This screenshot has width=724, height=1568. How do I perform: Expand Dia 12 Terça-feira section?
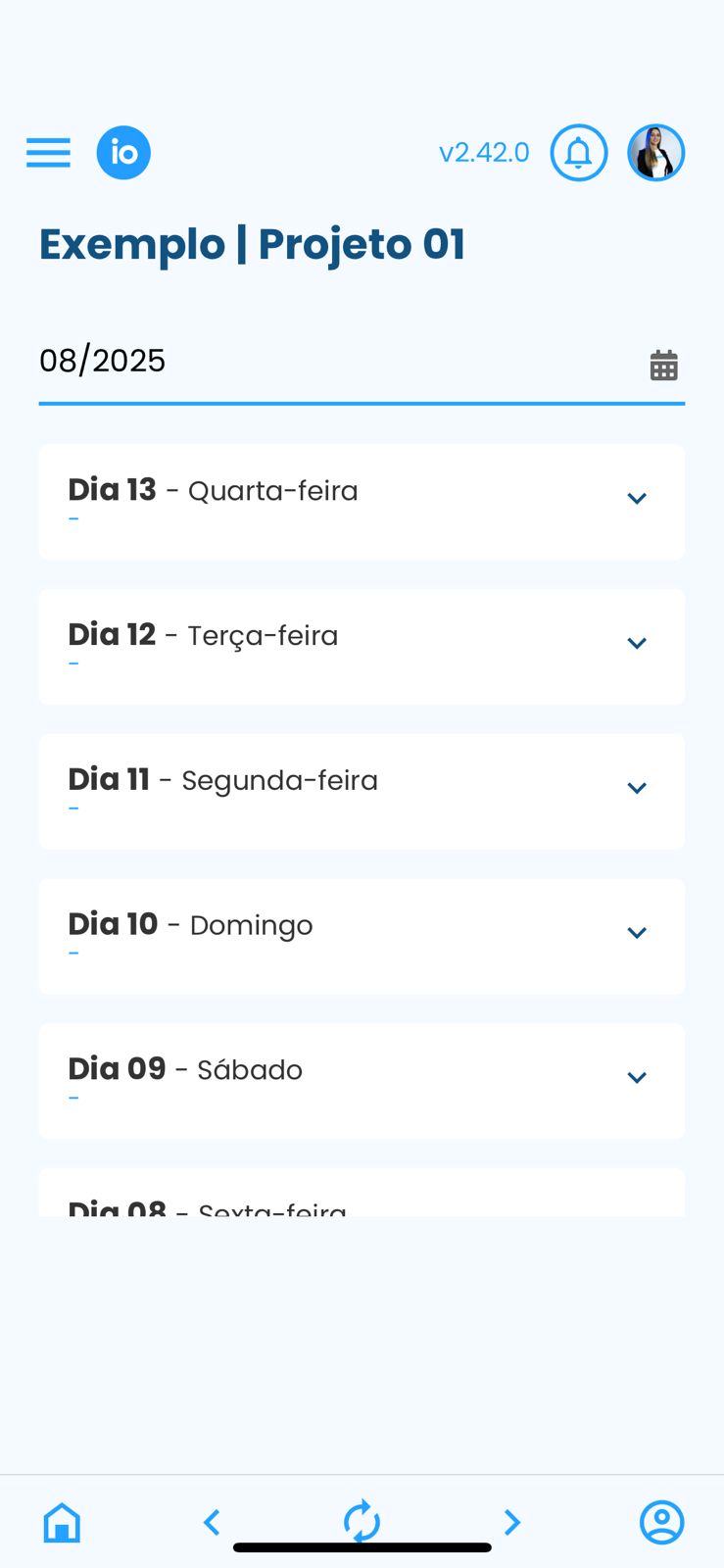coord(637,644)
